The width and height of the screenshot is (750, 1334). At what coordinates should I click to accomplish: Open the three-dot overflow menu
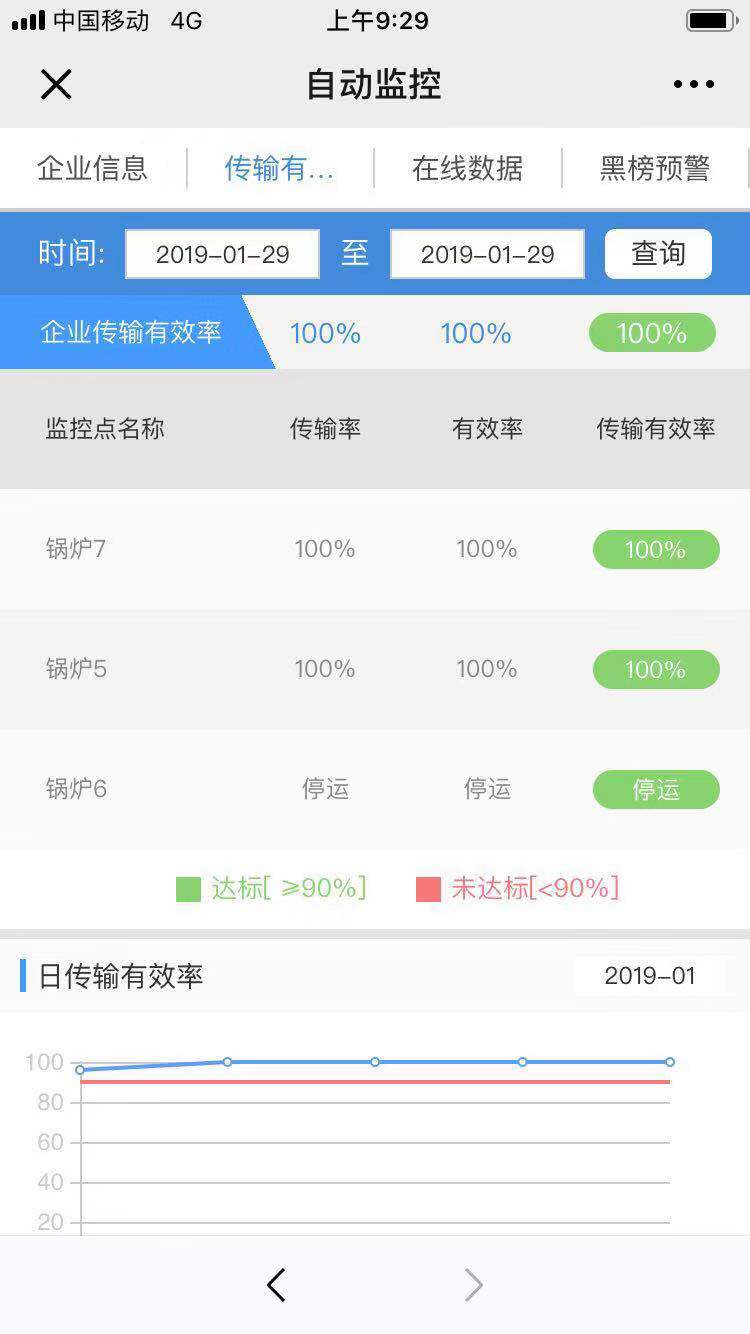tap(694, 85)
